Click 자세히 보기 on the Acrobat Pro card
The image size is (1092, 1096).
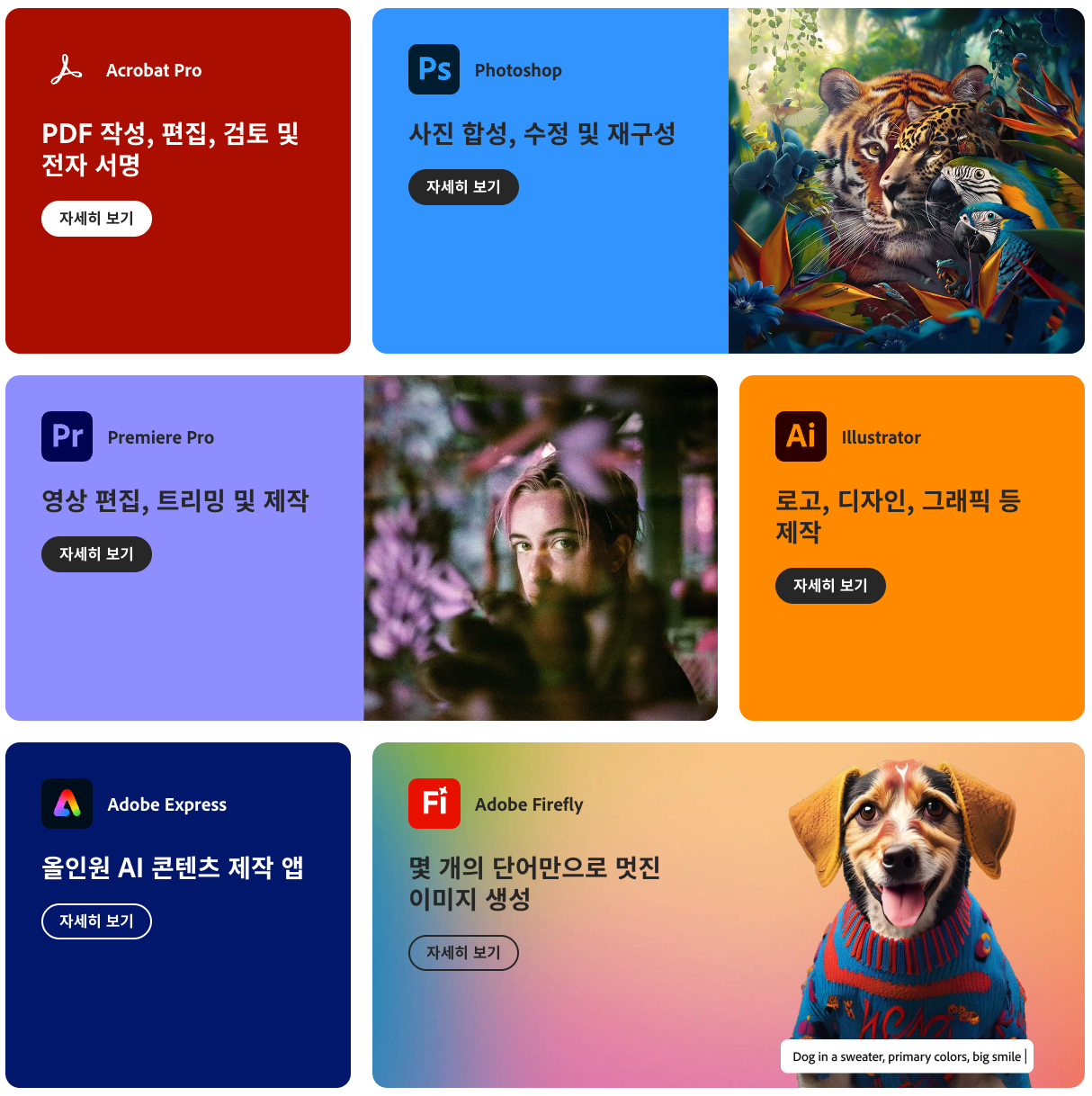point(96,218)
